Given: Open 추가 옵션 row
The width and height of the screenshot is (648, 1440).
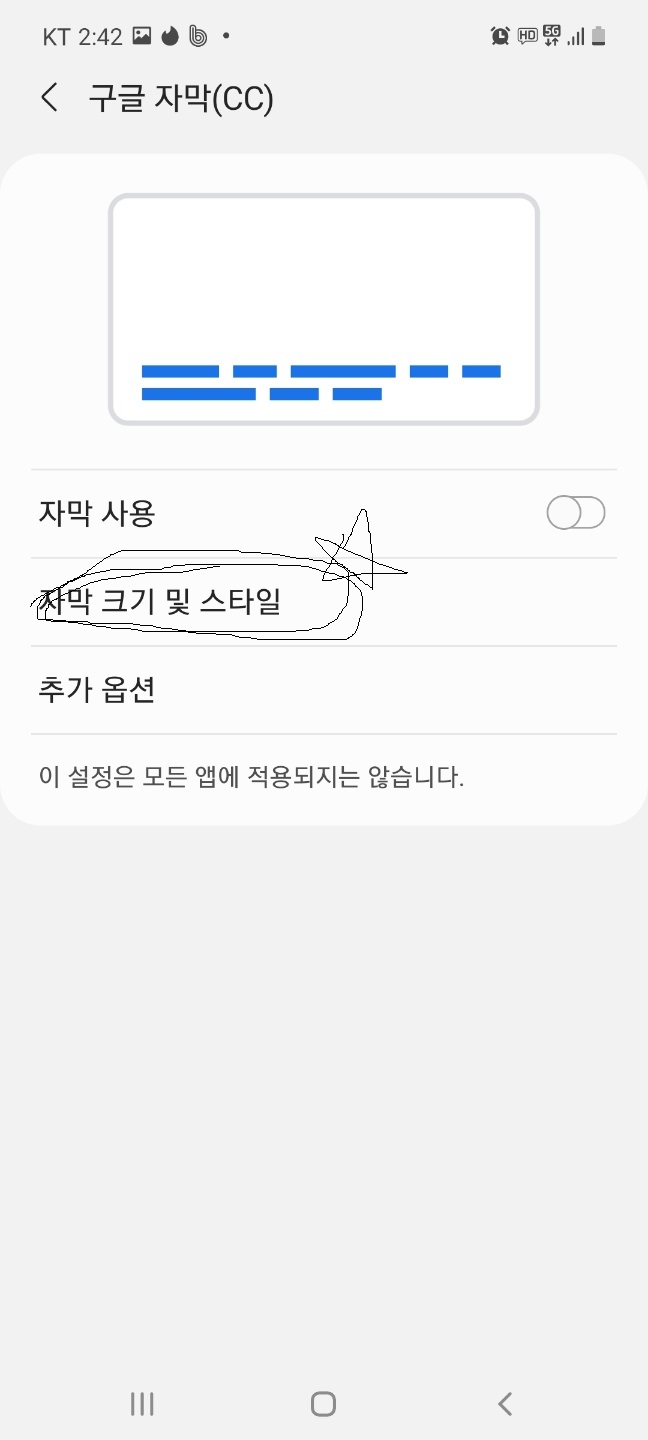Looking at the screenshot, I should [x=98, y=690].
